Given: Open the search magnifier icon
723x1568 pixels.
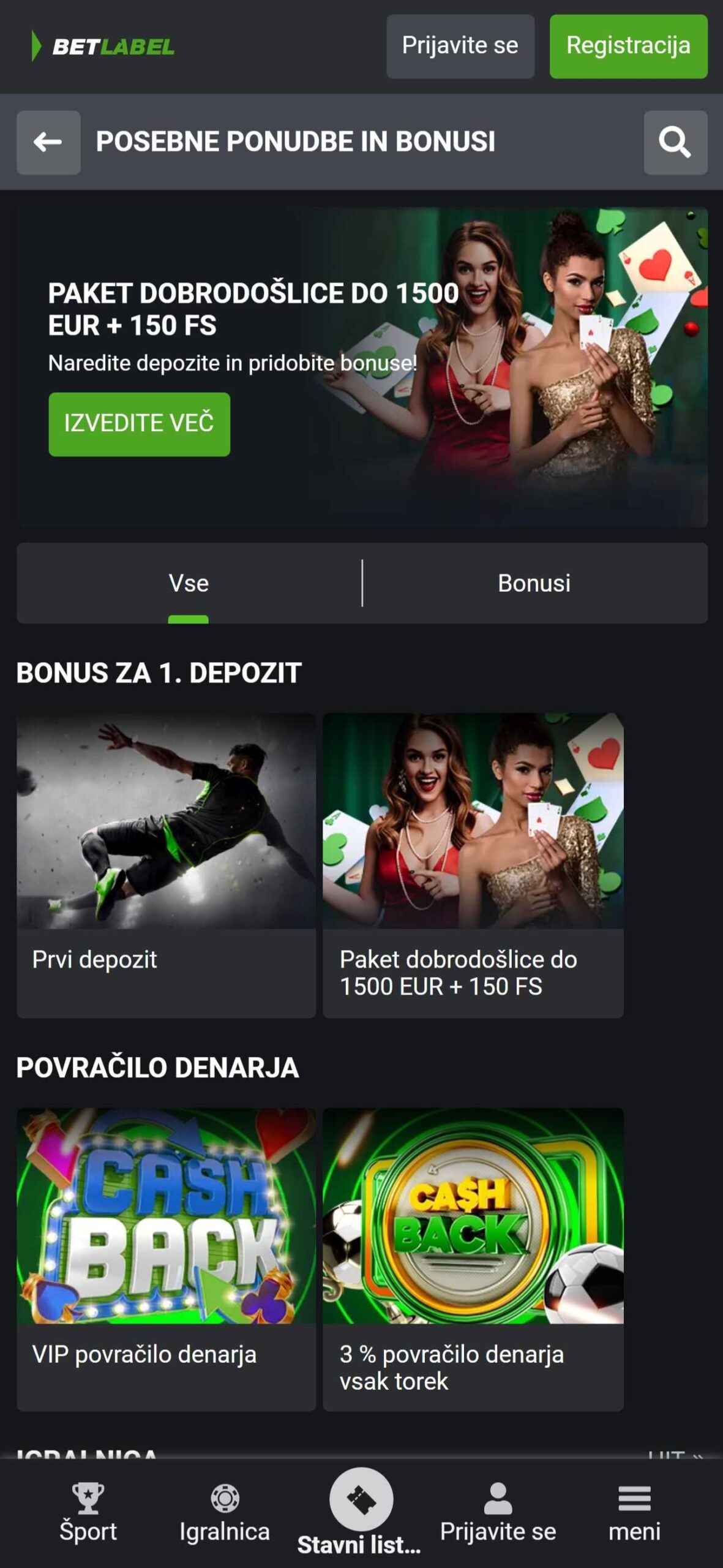Looking at the screenshot, I should coord(675,142).
